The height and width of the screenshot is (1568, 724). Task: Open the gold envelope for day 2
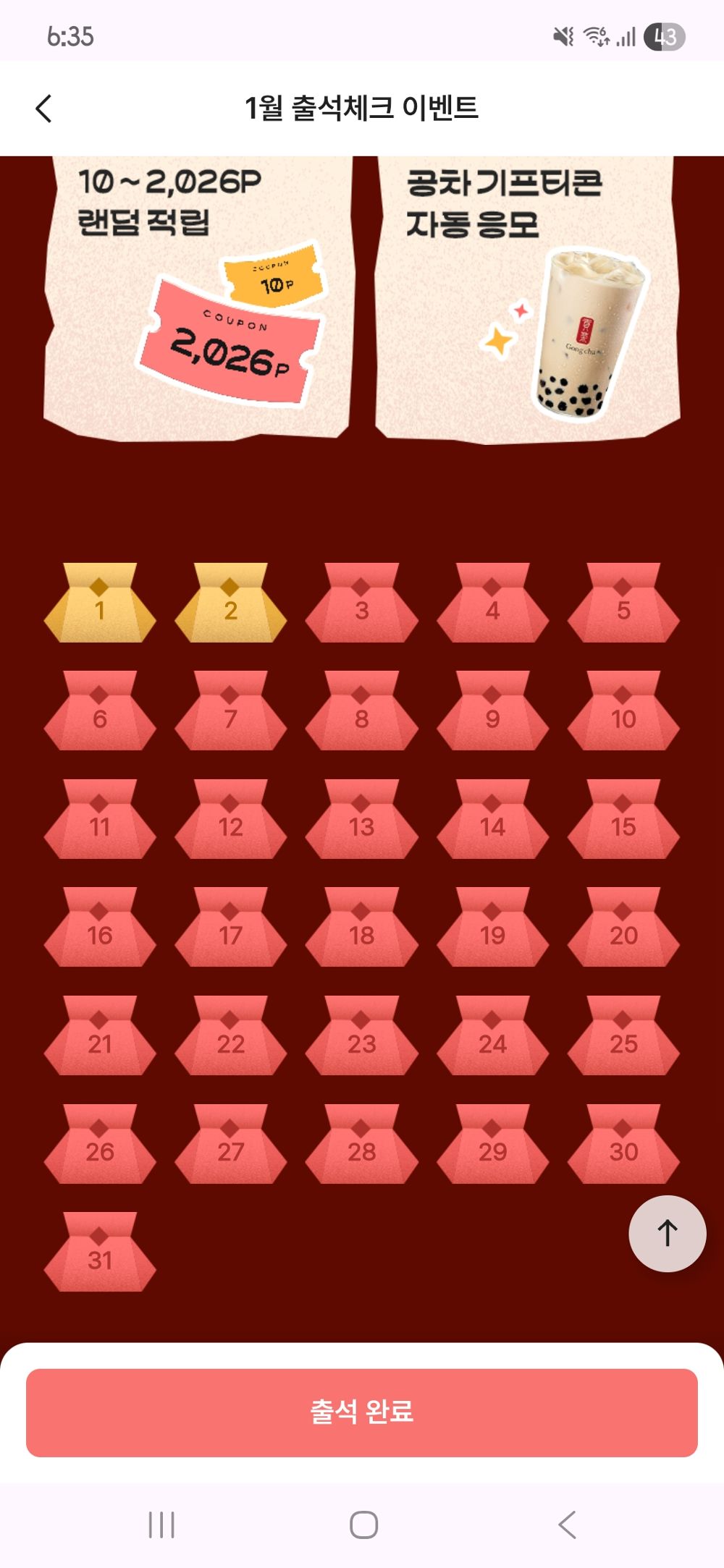point(231,603)
